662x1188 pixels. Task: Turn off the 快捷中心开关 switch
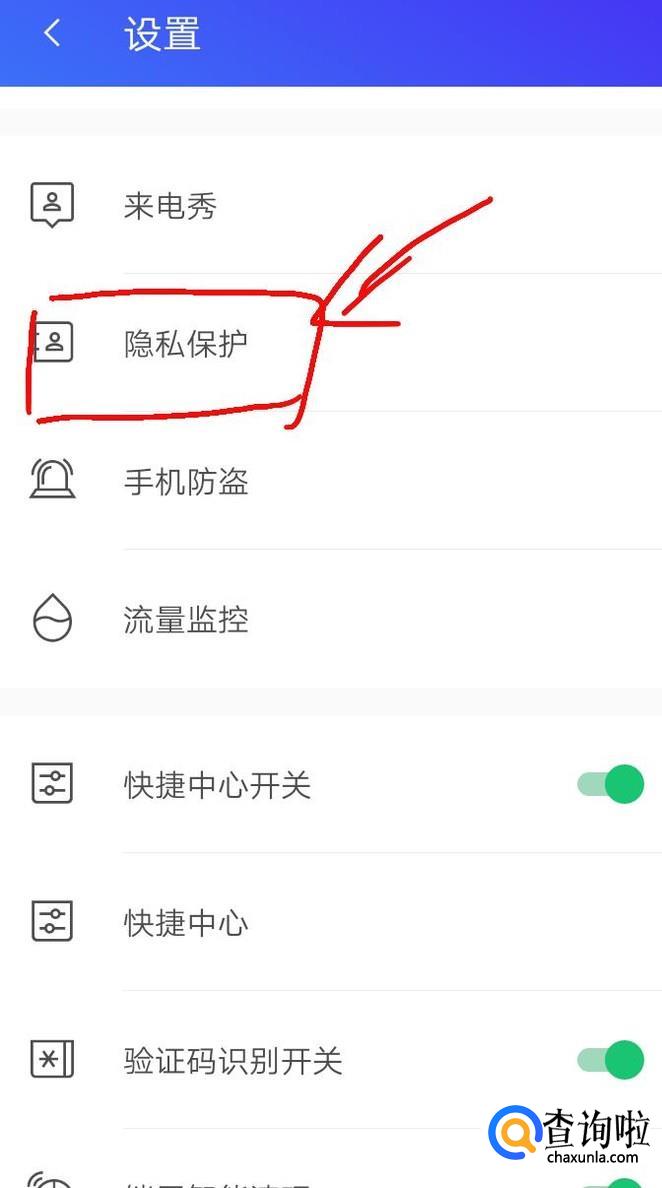tap(610, 784)
